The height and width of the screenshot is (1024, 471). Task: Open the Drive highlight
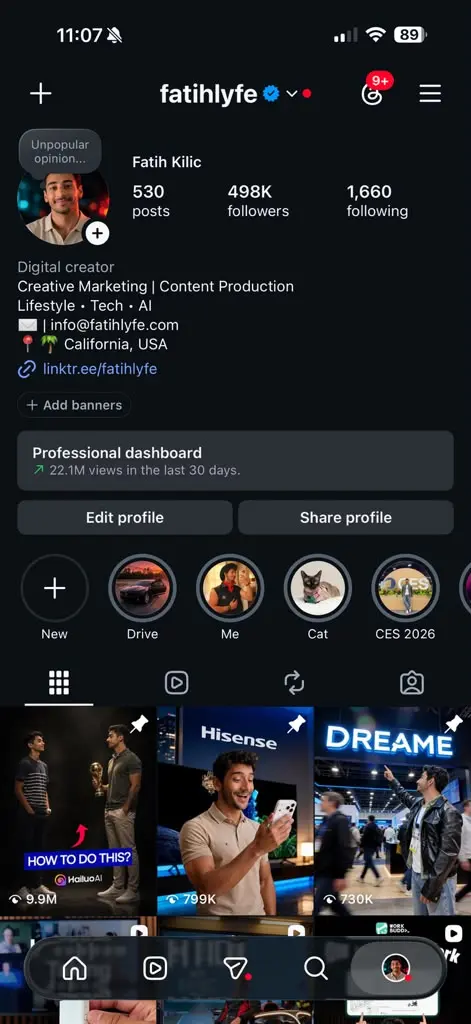click(x=142, y=588)
